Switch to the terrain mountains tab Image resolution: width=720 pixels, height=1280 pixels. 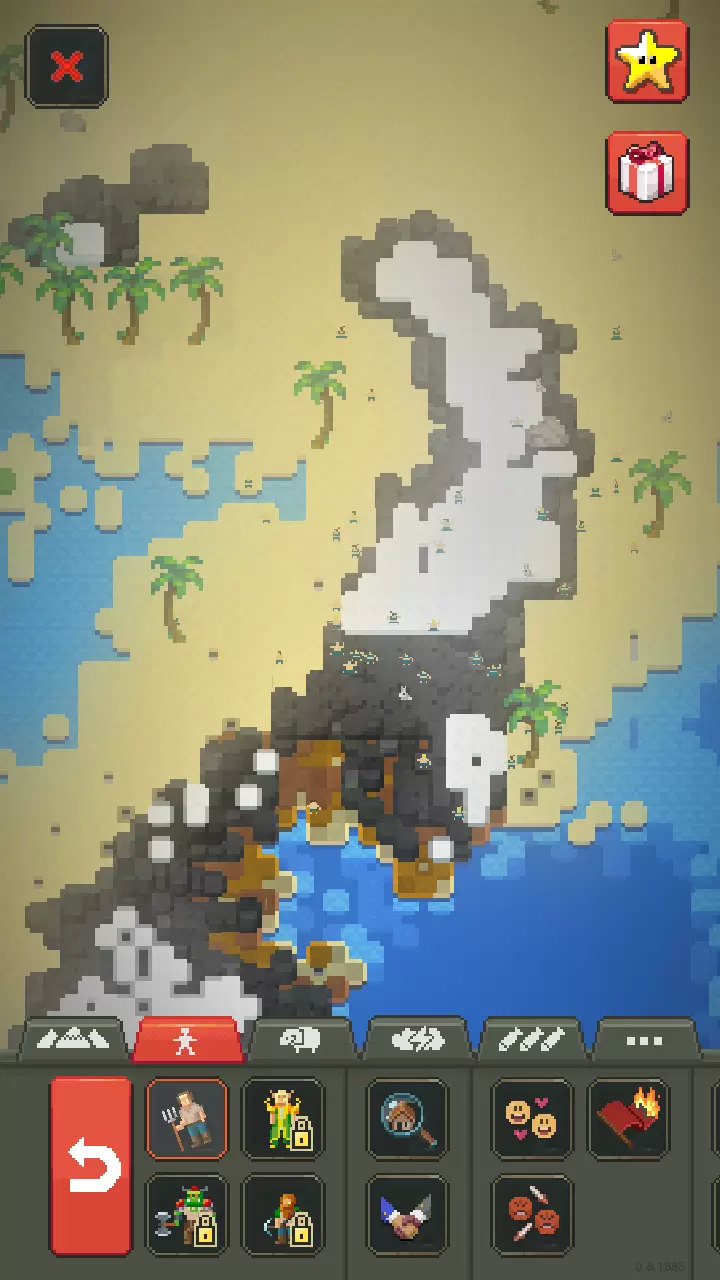point(75,1041)
